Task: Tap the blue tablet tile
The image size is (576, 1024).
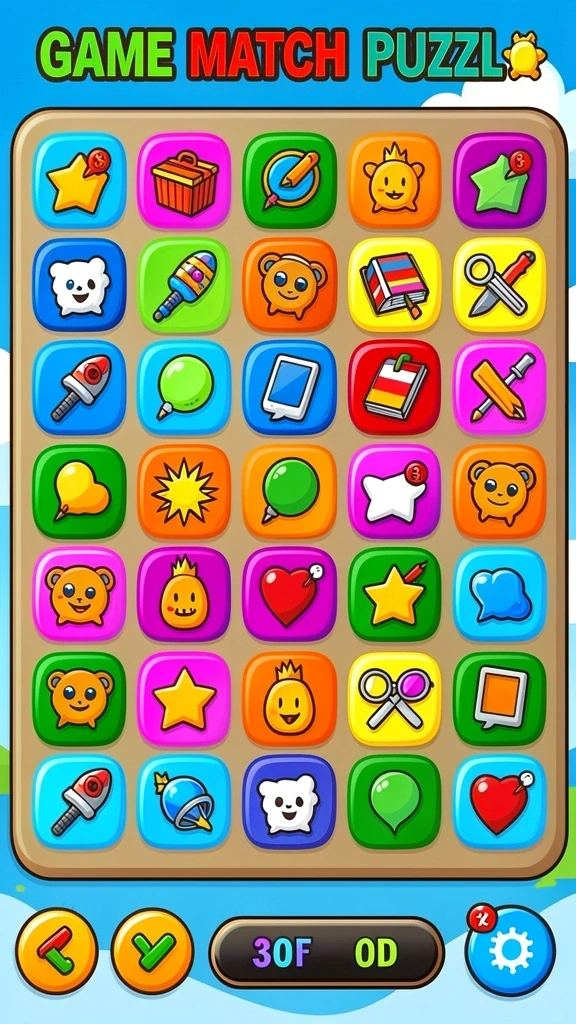Action: click(x=290, y=387)
